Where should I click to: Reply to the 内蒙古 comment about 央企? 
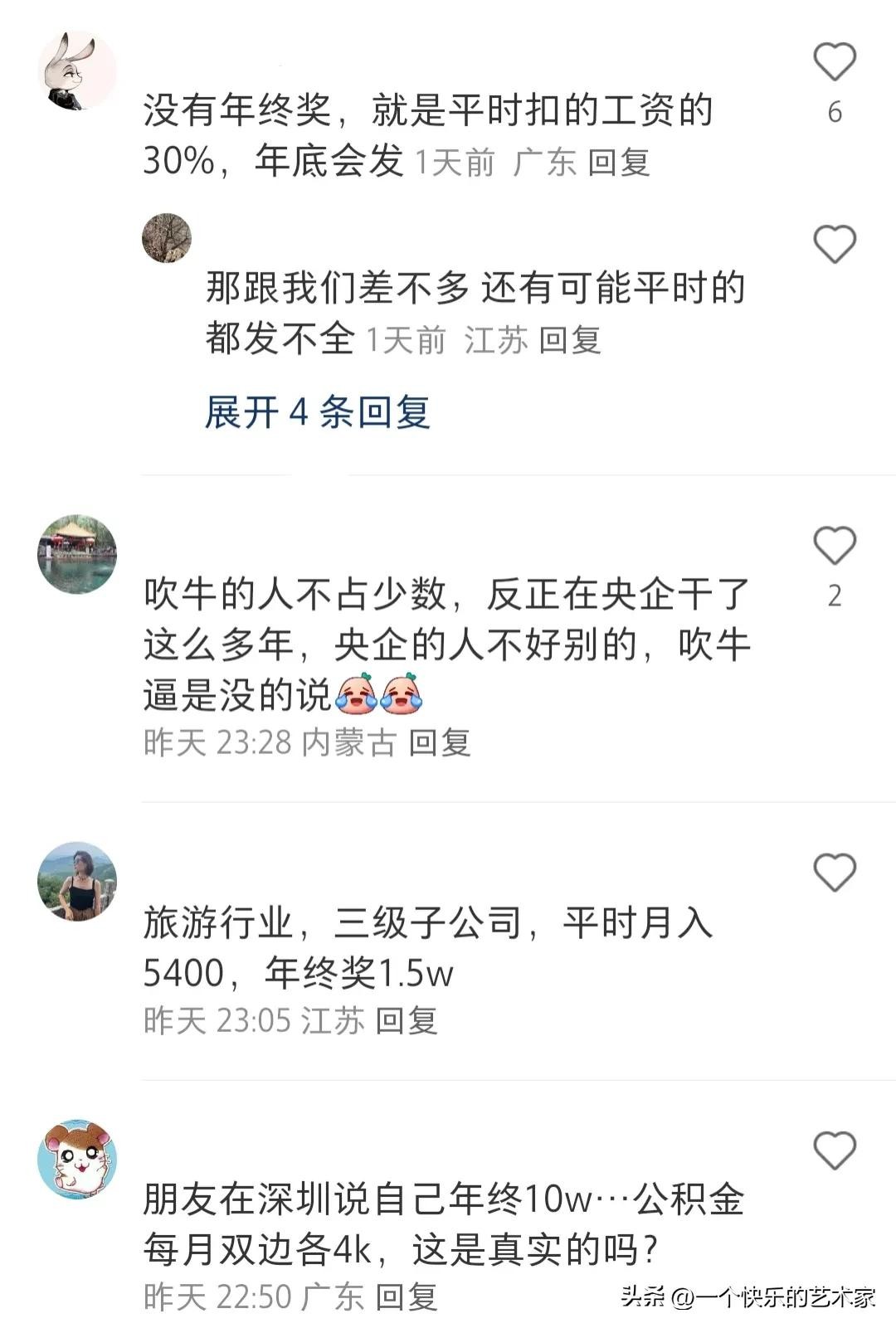point(440,742)
